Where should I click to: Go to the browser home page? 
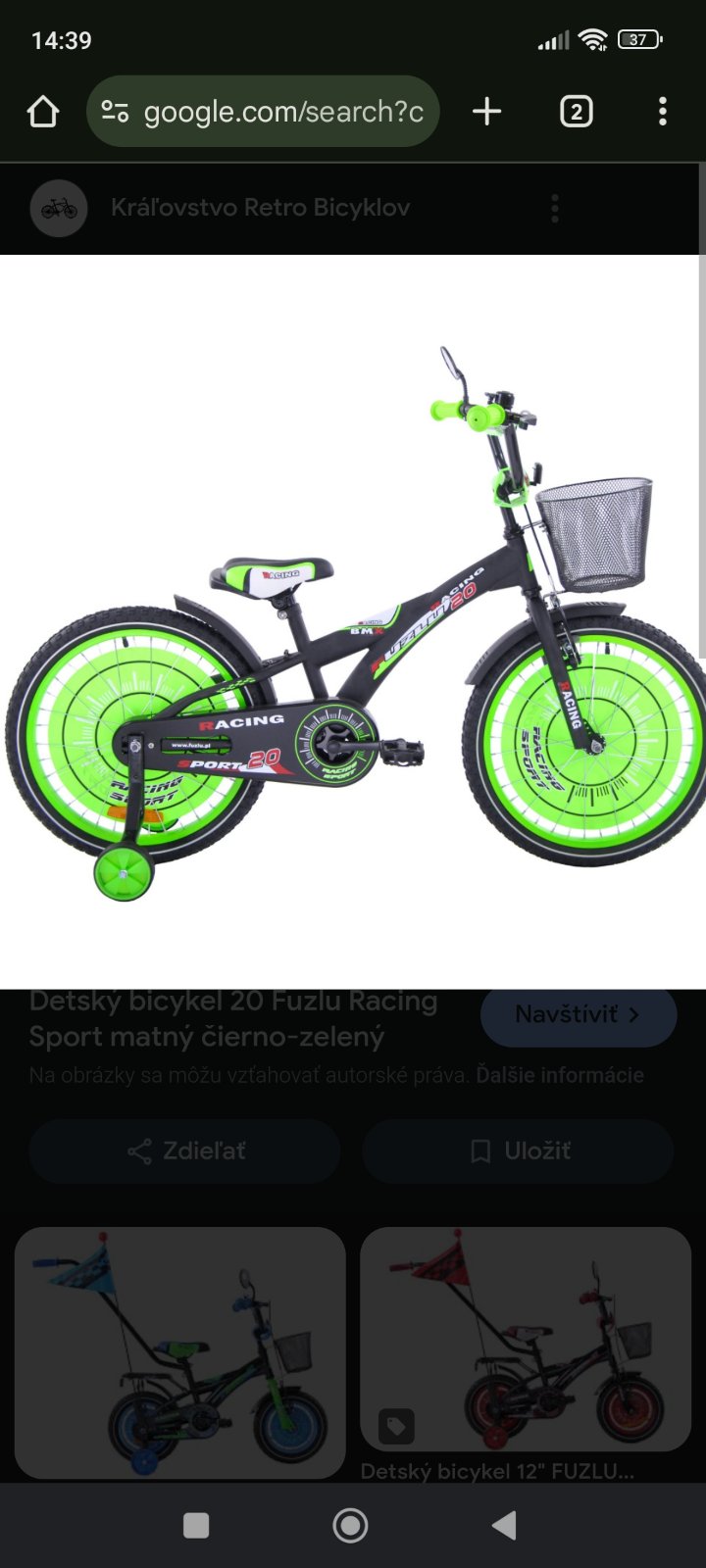[x=43, y=112]
